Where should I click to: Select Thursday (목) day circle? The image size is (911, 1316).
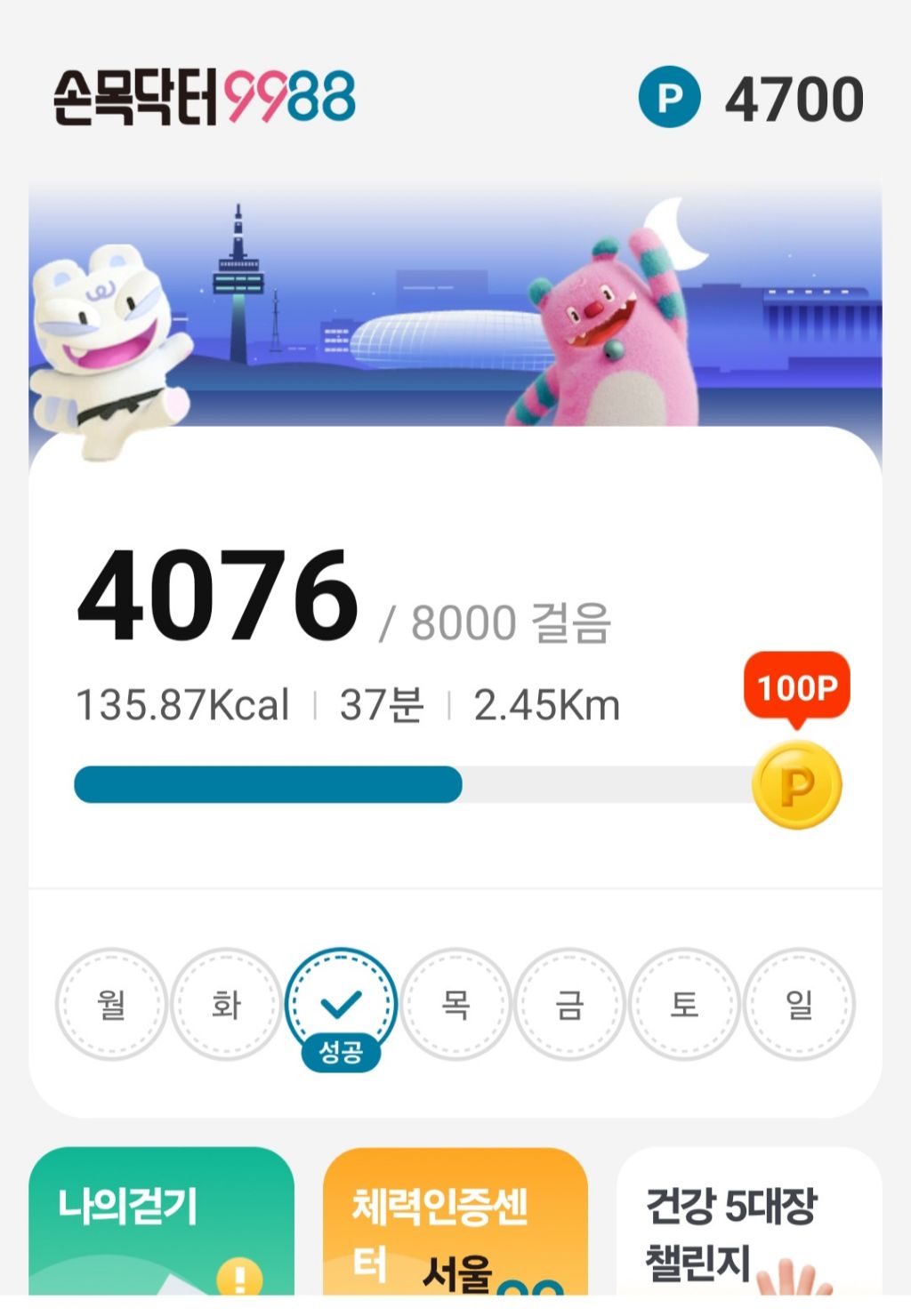(455, 1004)
